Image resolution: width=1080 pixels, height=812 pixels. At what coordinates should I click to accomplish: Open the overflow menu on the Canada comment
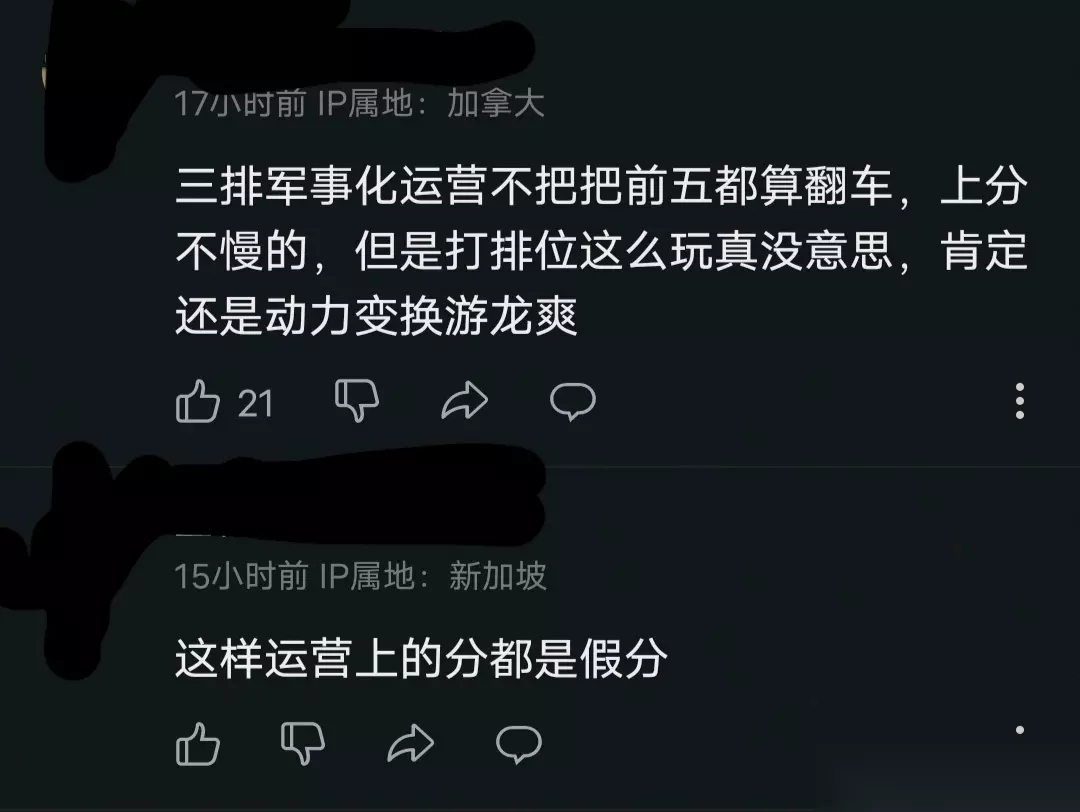click(x=1020, y=401)
